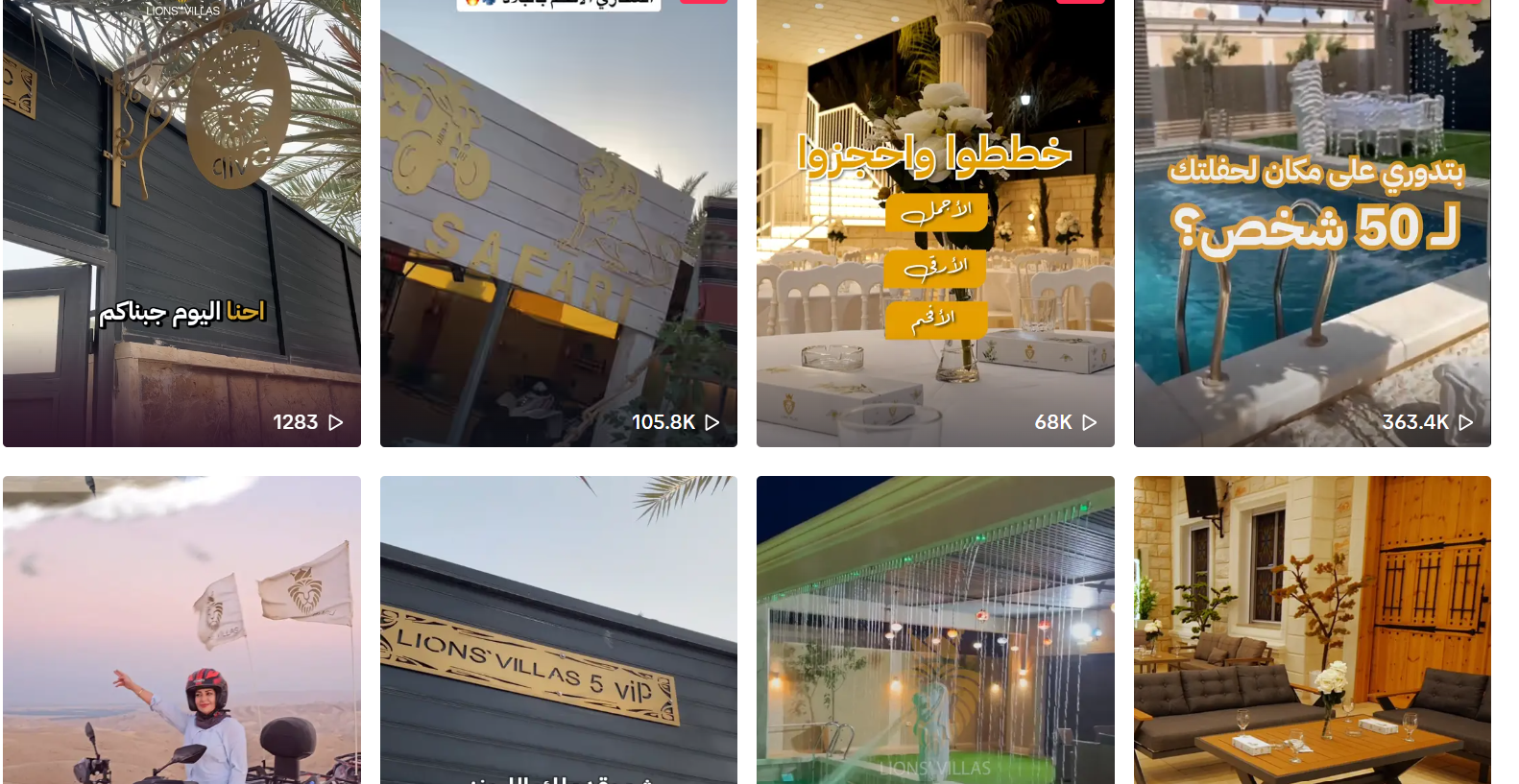
Task: Open the video with 1283 views
Action: point(181,223)
